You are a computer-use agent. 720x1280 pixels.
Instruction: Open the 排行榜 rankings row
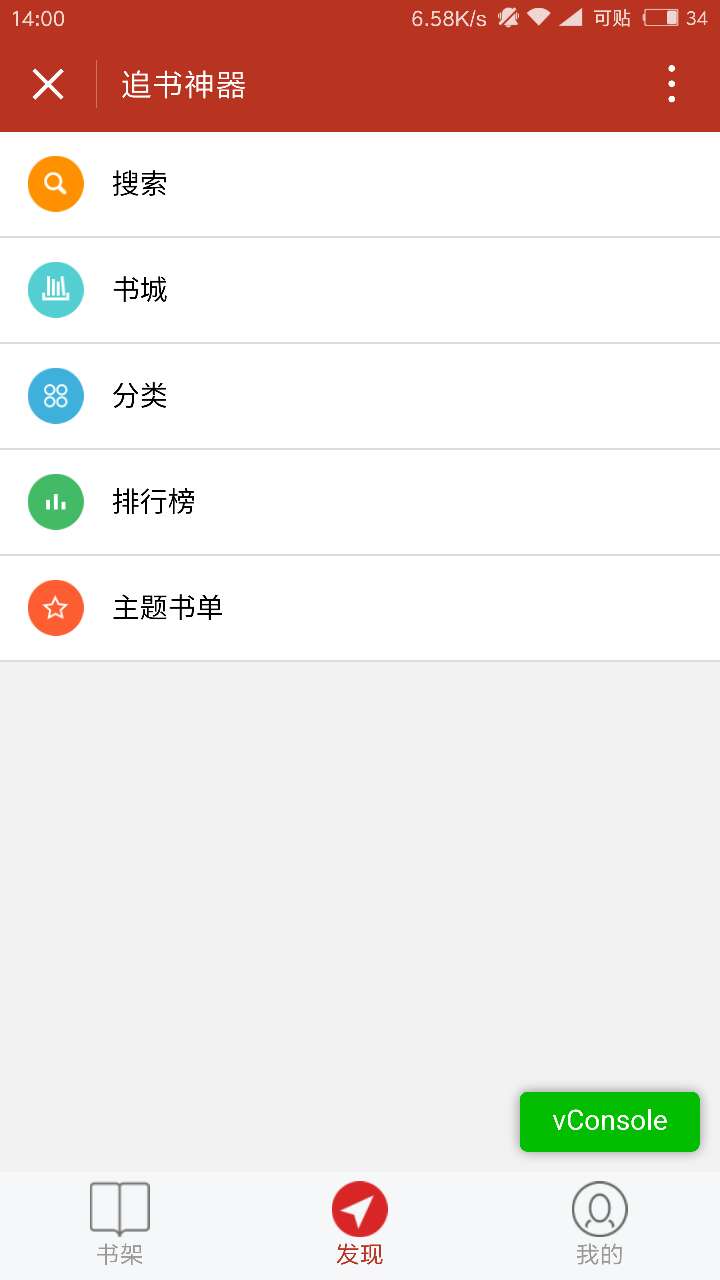[360, 502]
